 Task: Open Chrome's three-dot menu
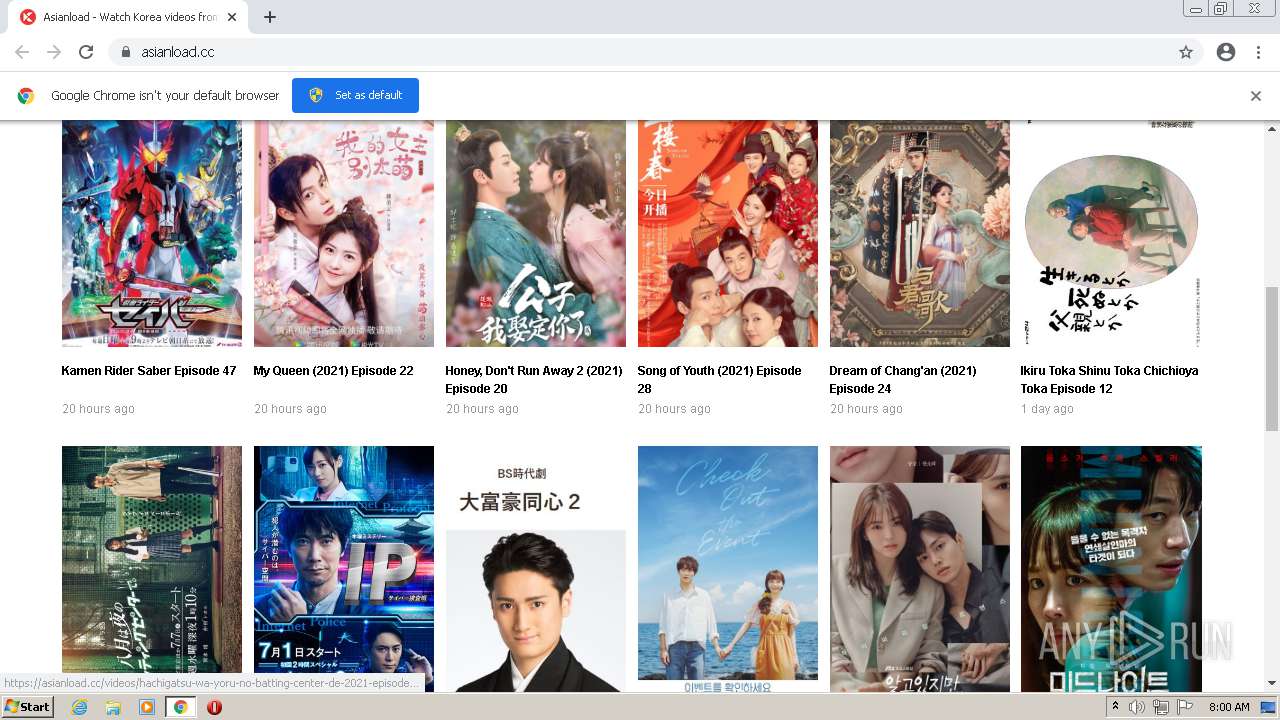[1258, 52]
